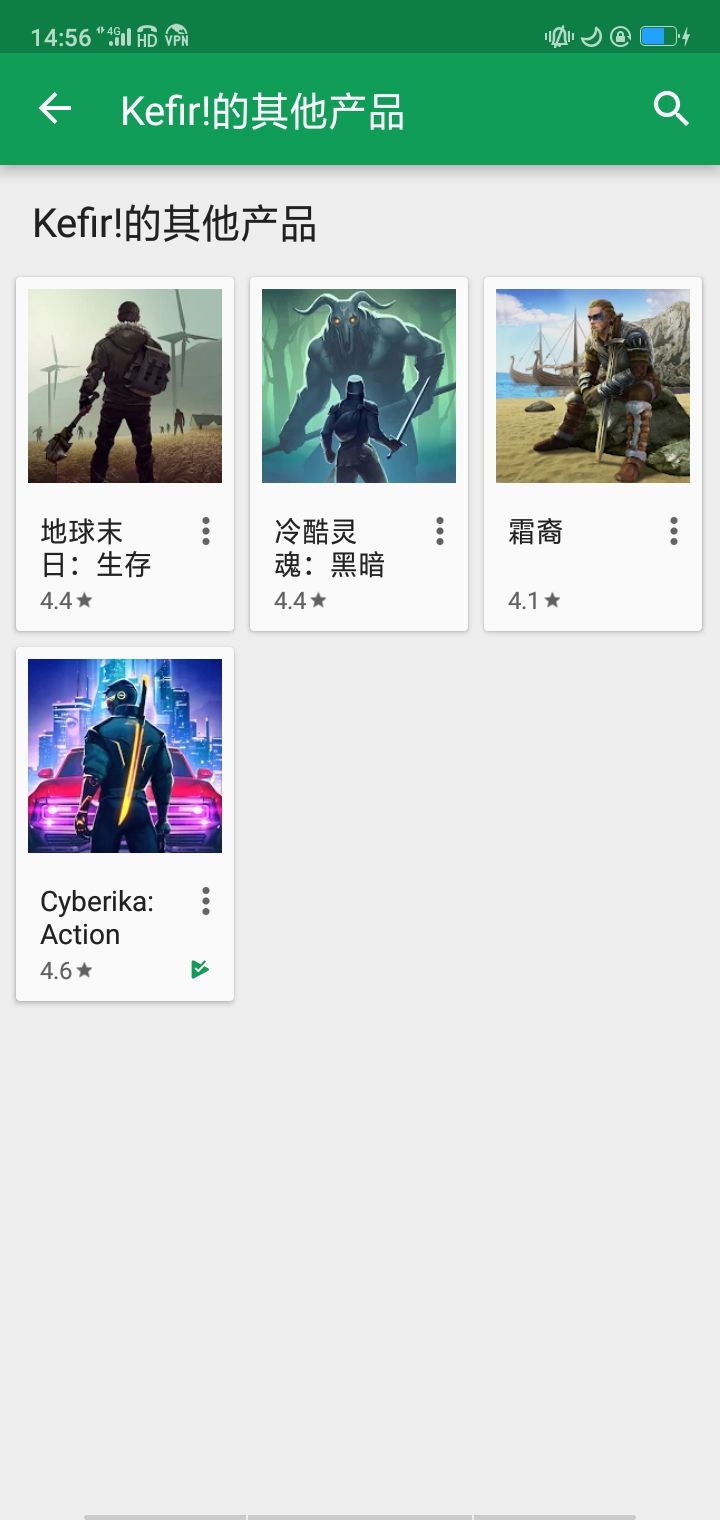The width and height of the screenshot is (720, 1520).
Task: Show more options for 霜裔
Action: tap(674, 531)
